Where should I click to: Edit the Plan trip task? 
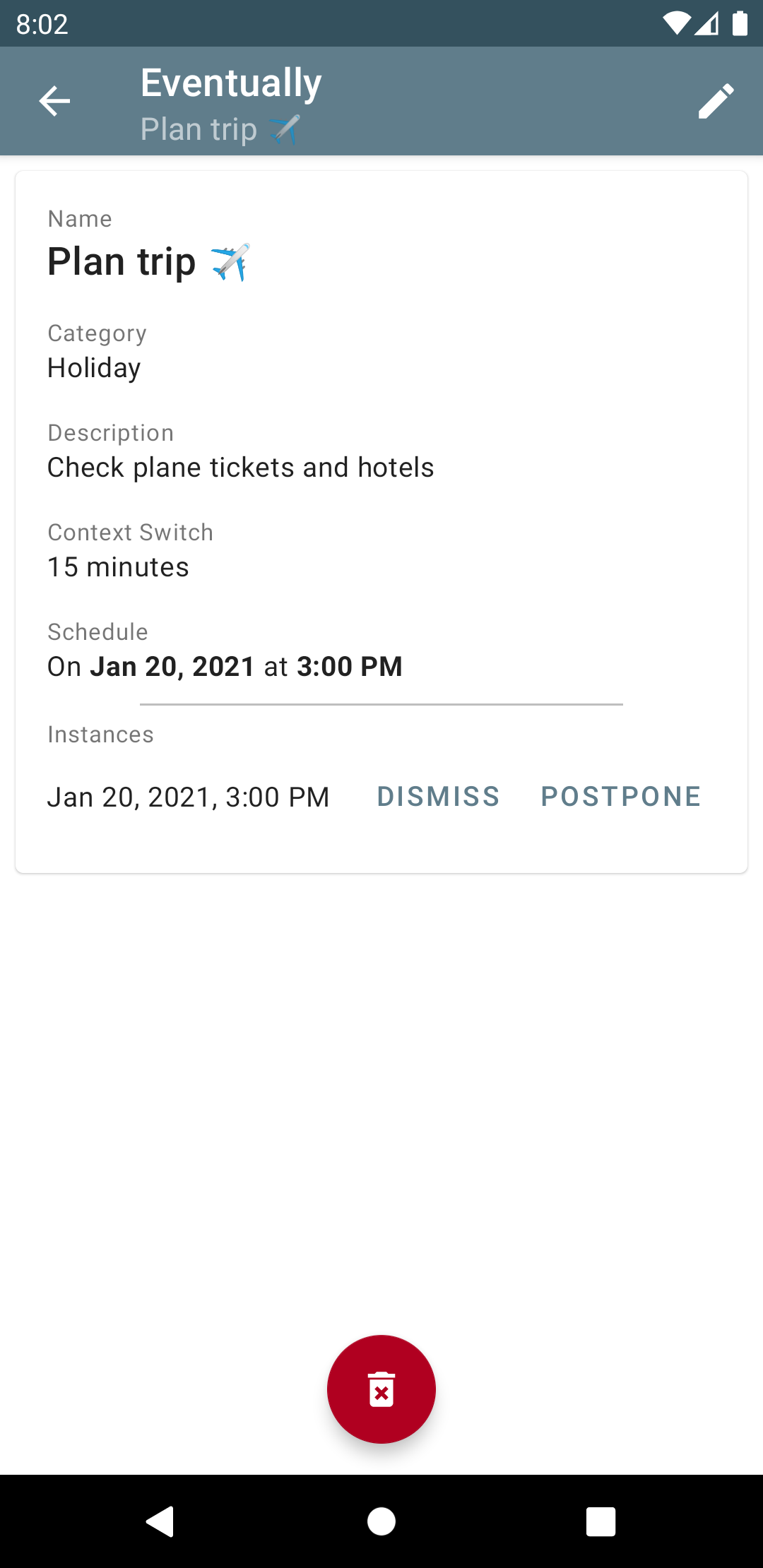click(716, 101)
